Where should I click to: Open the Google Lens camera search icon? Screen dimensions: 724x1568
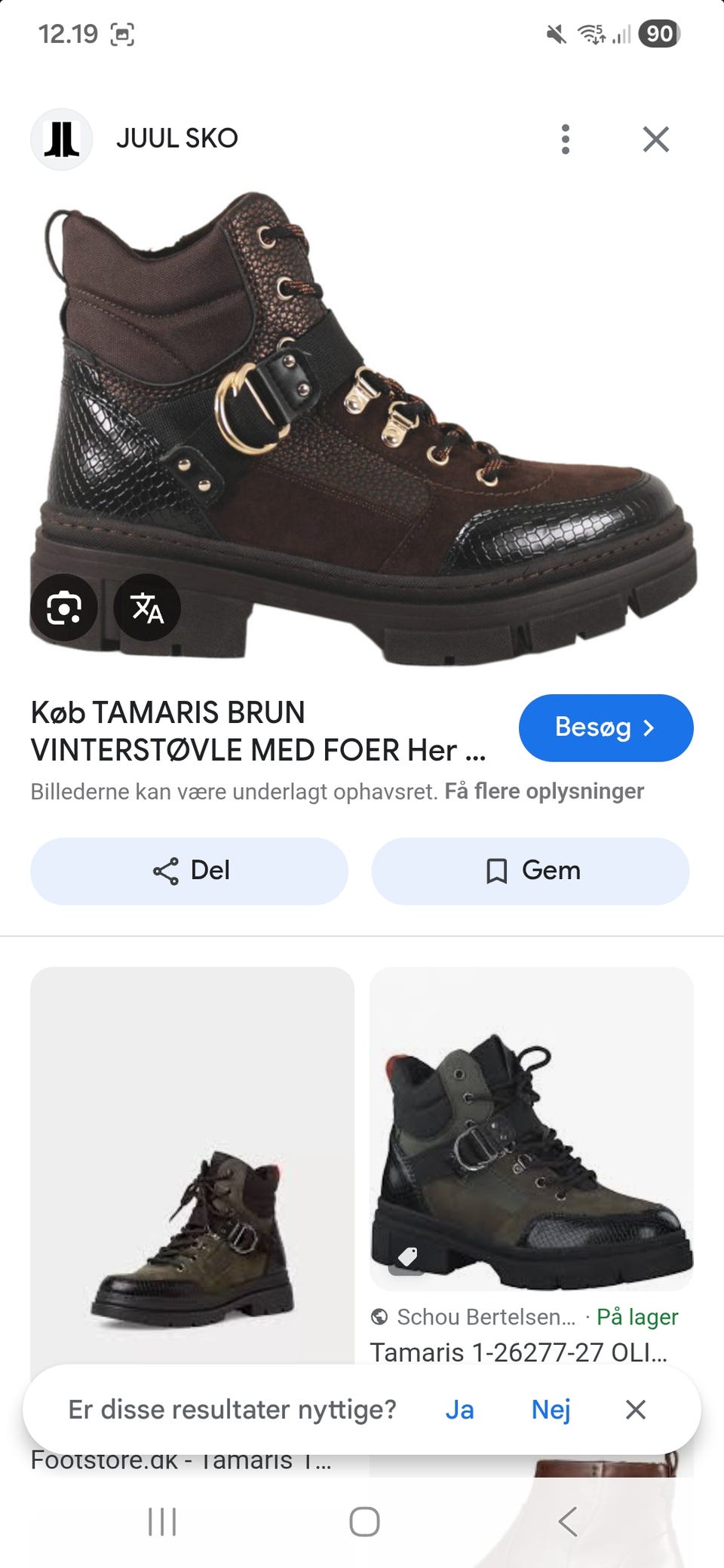pyautogui.click(x=64, y=608)
